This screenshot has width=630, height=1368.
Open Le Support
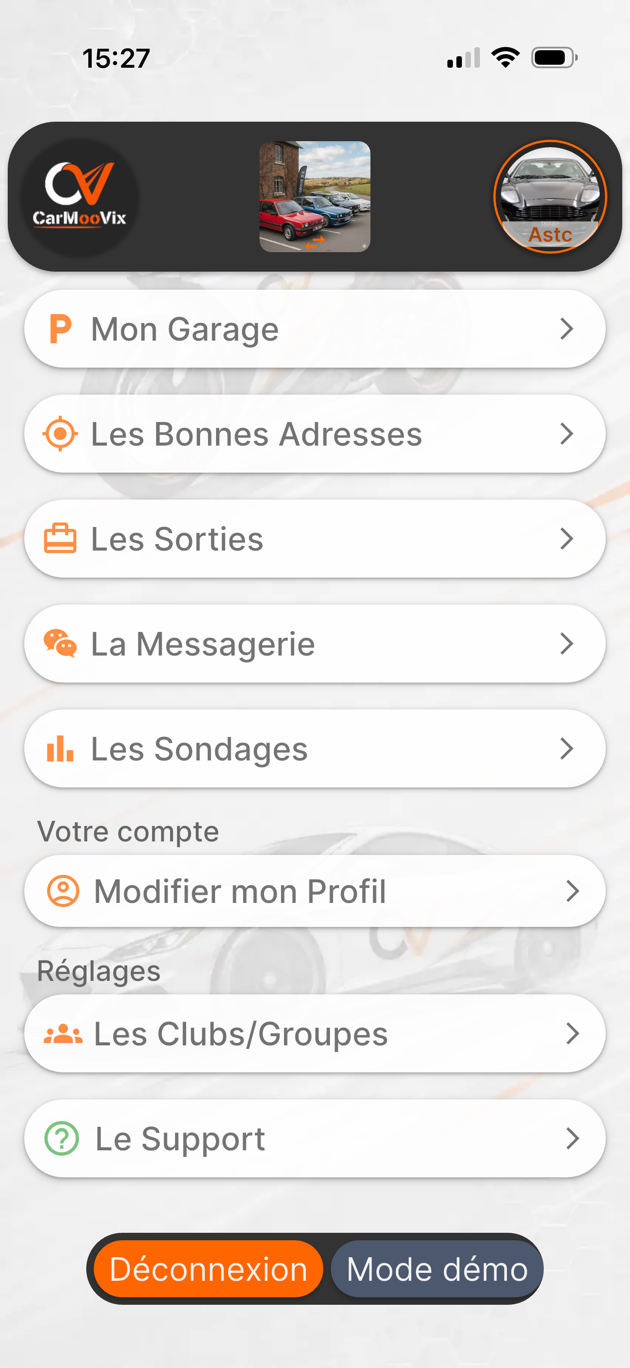(x=315, y=1139)
